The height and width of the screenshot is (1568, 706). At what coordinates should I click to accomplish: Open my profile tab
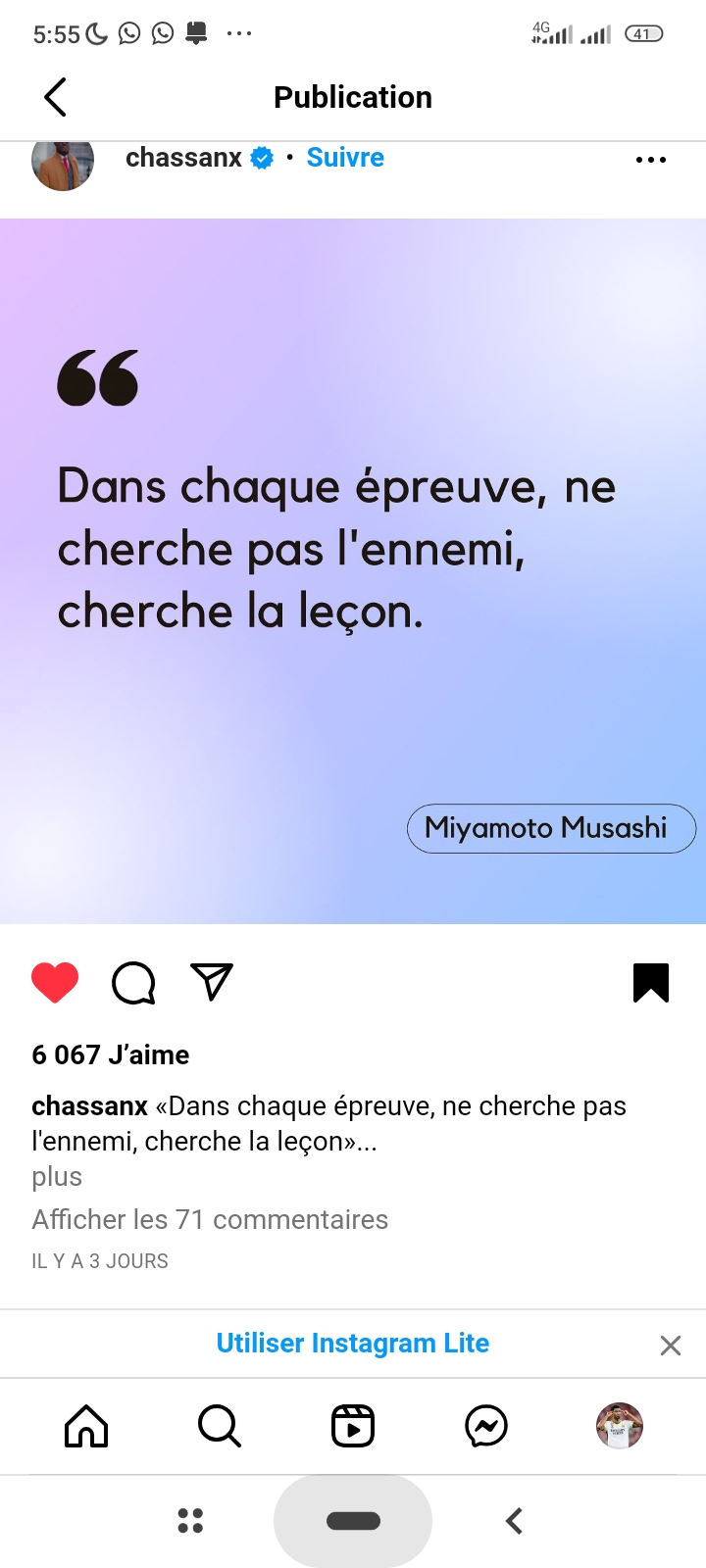click(620, 1426)
